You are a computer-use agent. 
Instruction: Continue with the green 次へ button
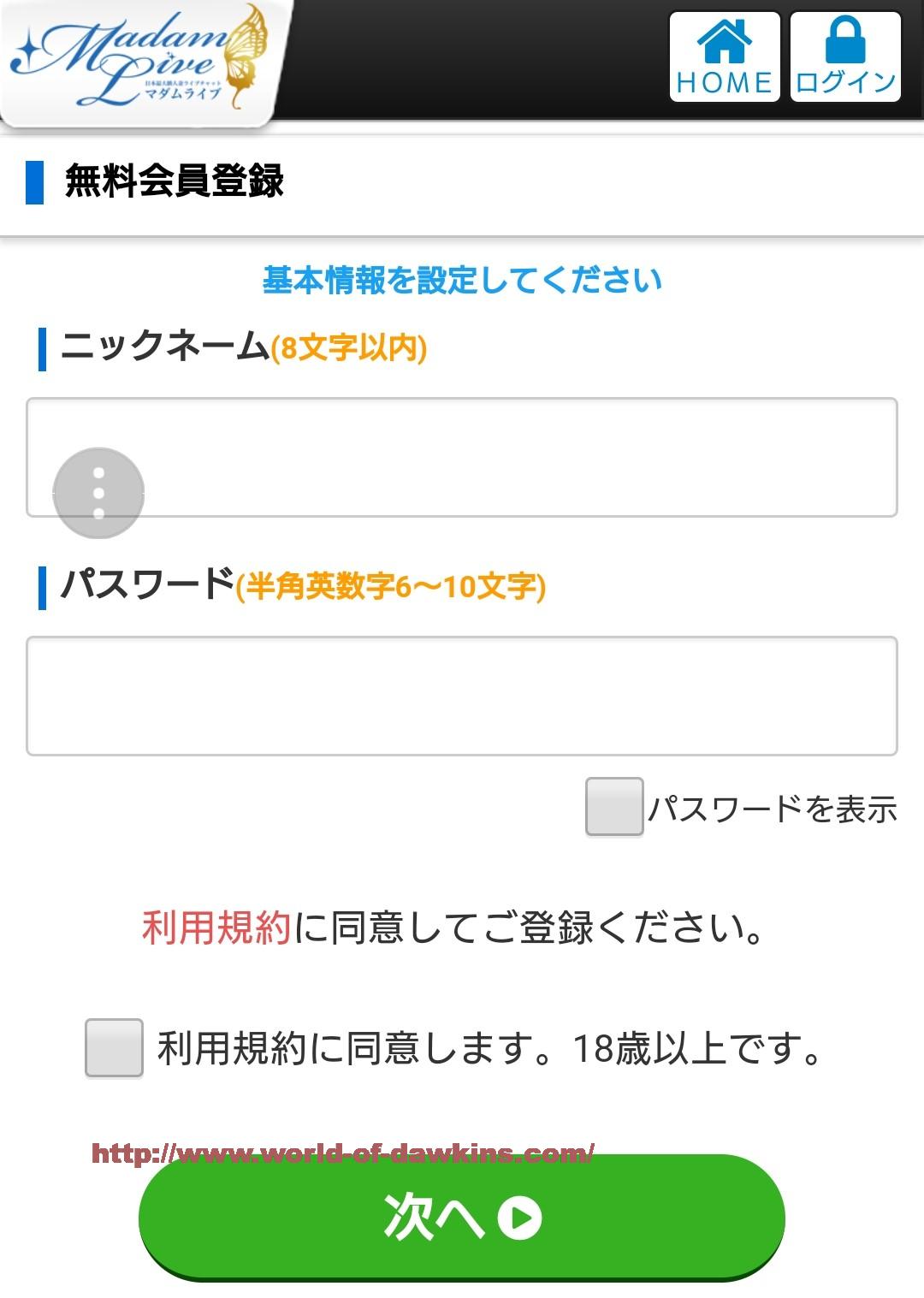[462, 1217]
